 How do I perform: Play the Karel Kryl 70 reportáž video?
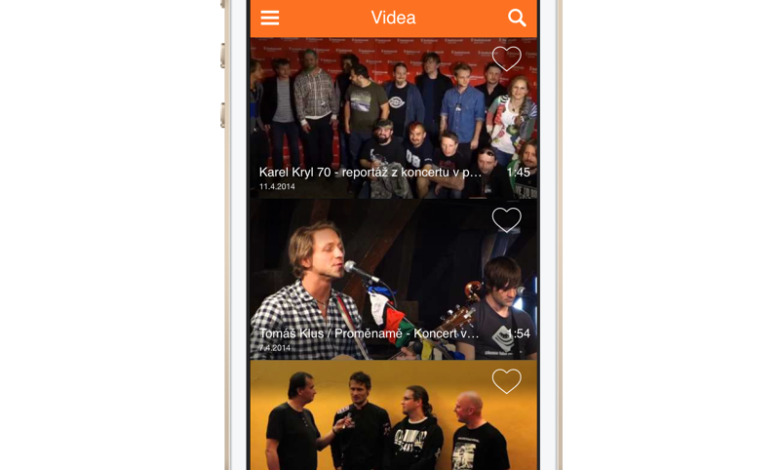click(393, 120)
